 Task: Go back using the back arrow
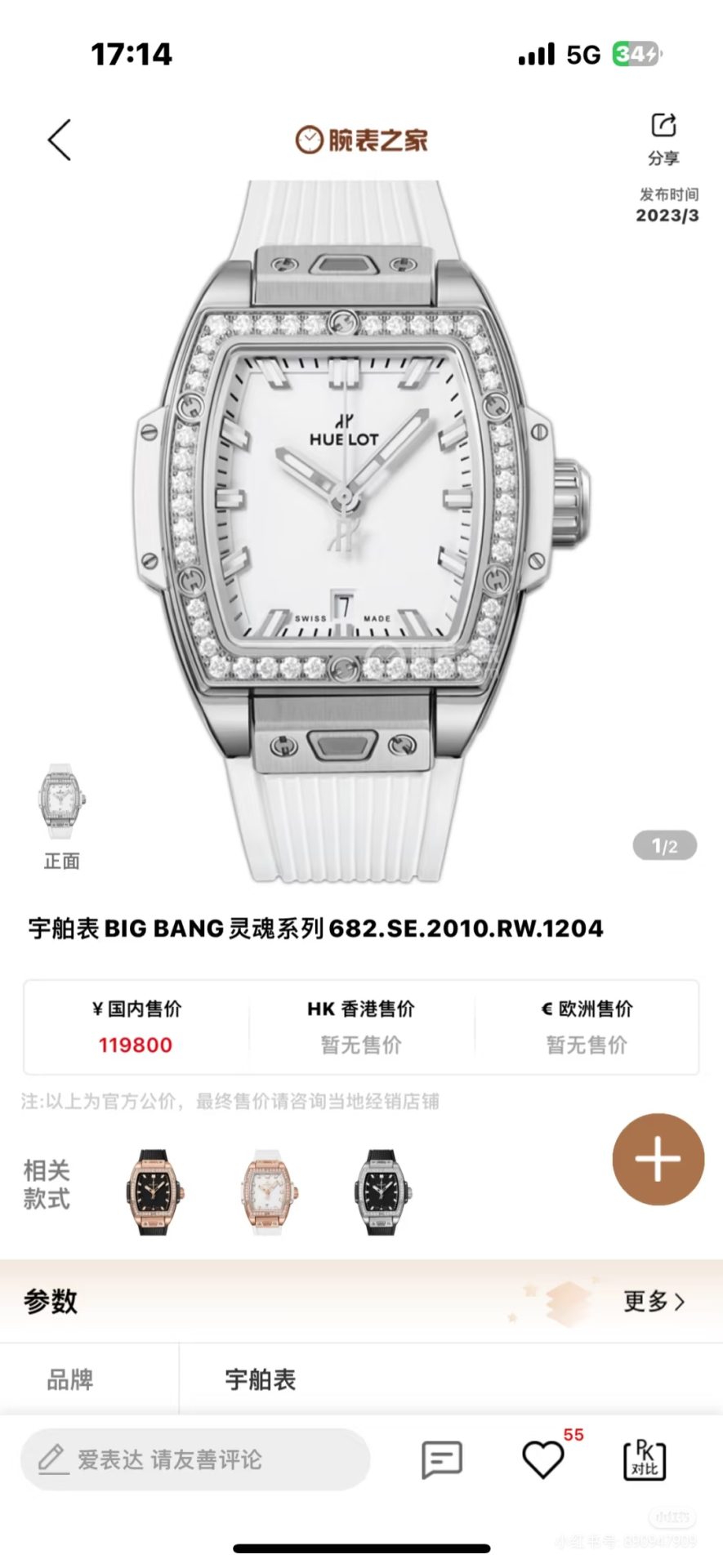tap(60, 140)
